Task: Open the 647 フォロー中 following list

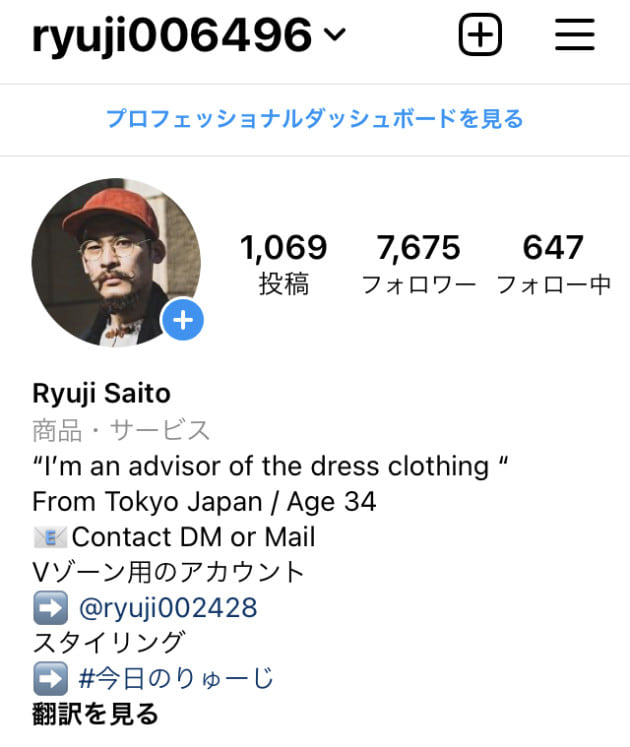Action: pyautogui.click(x=553, y=264)
